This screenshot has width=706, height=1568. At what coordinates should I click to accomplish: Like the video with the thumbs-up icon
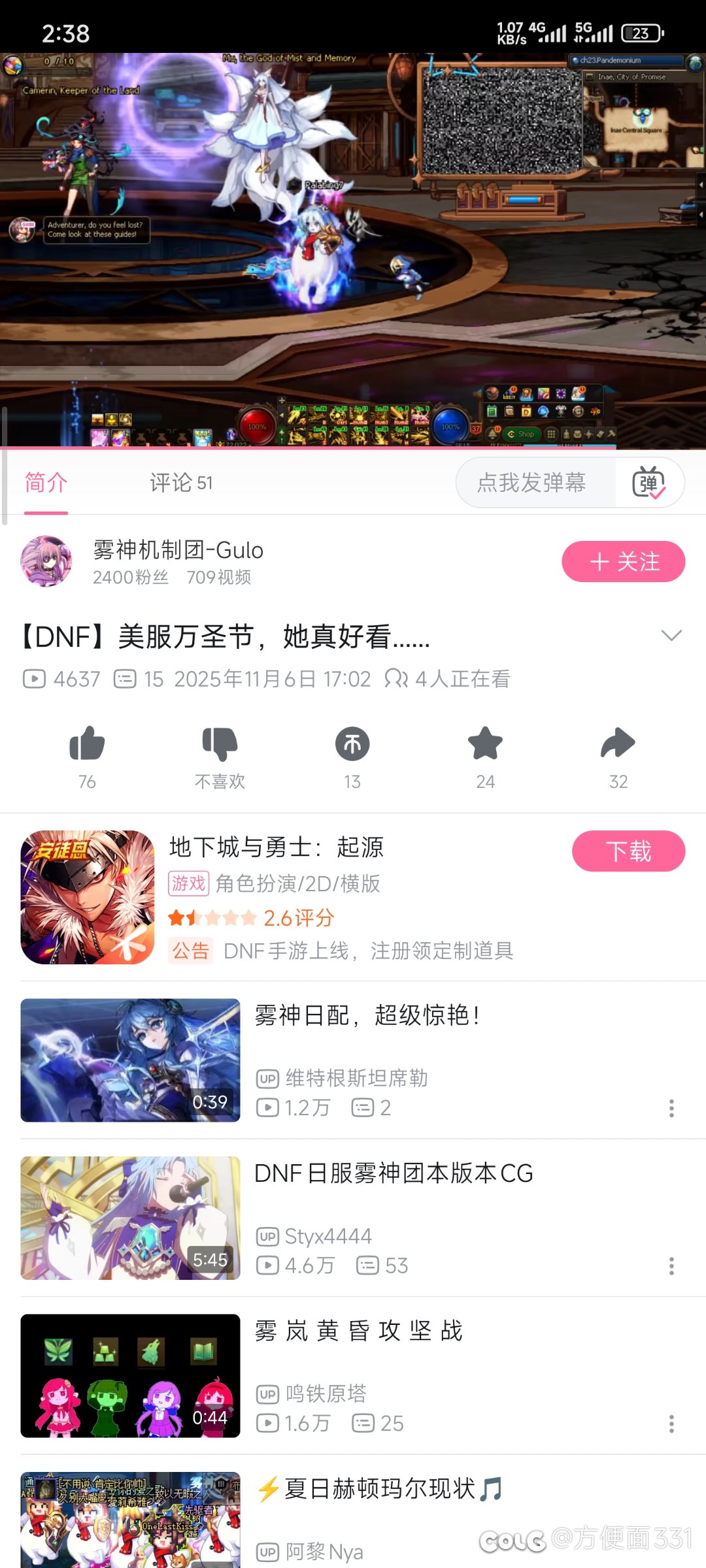(88, 745)
